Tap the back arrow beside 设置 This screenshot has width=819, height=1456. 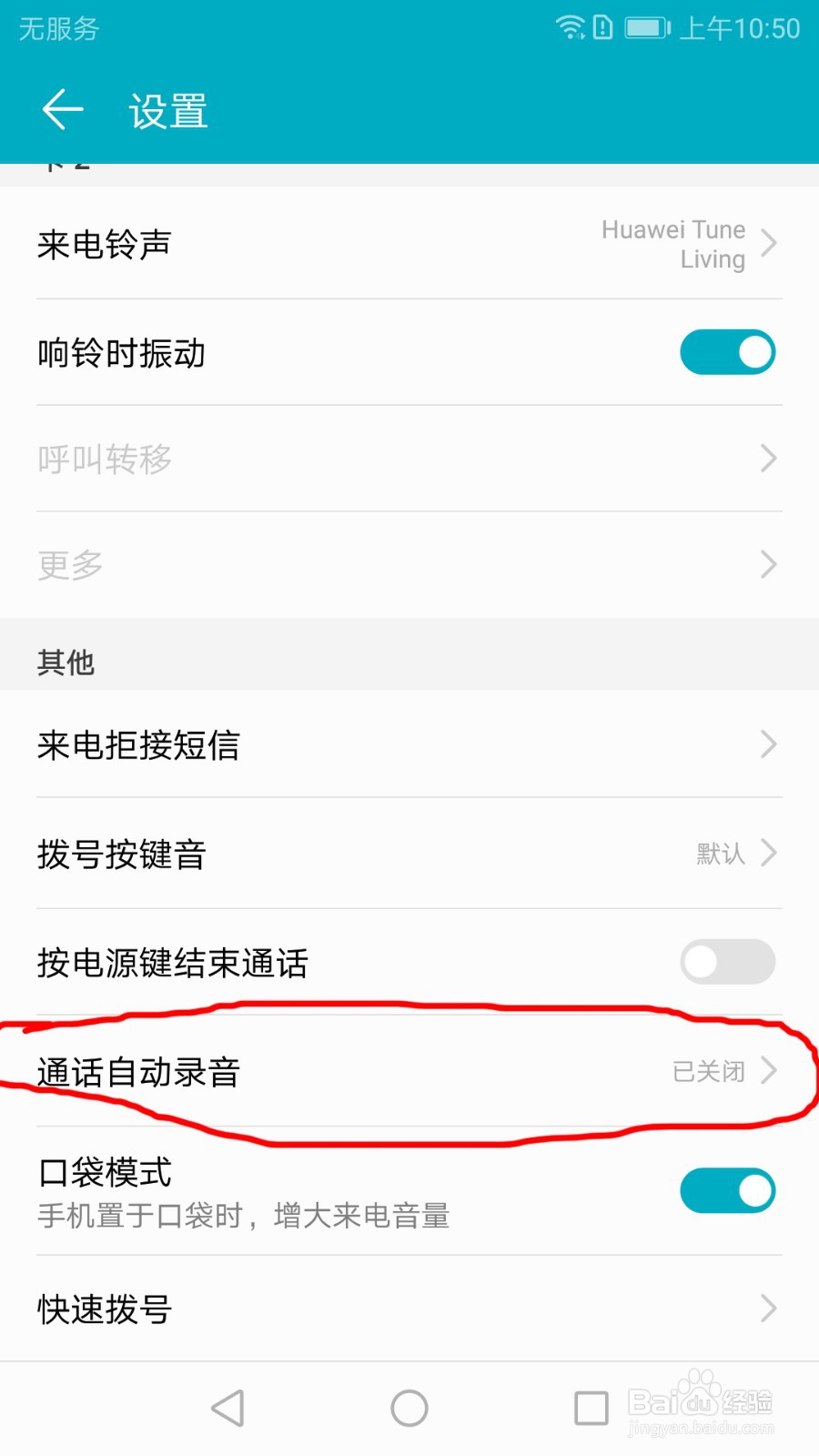tap(62, 109)
